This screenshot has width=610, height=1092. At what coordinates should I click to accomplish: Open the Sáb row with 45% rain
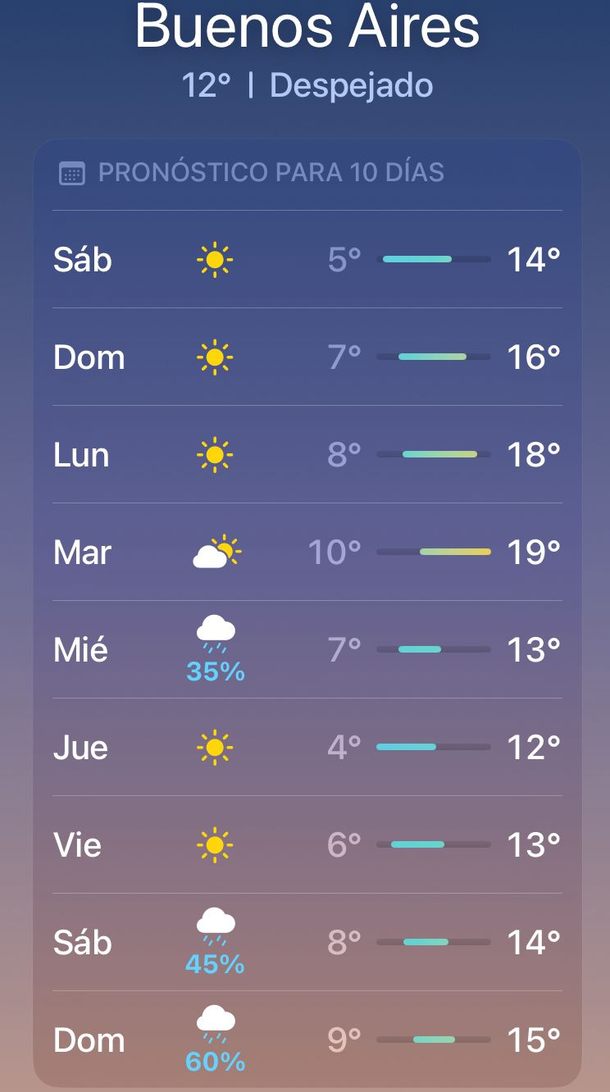coord(306,942)
